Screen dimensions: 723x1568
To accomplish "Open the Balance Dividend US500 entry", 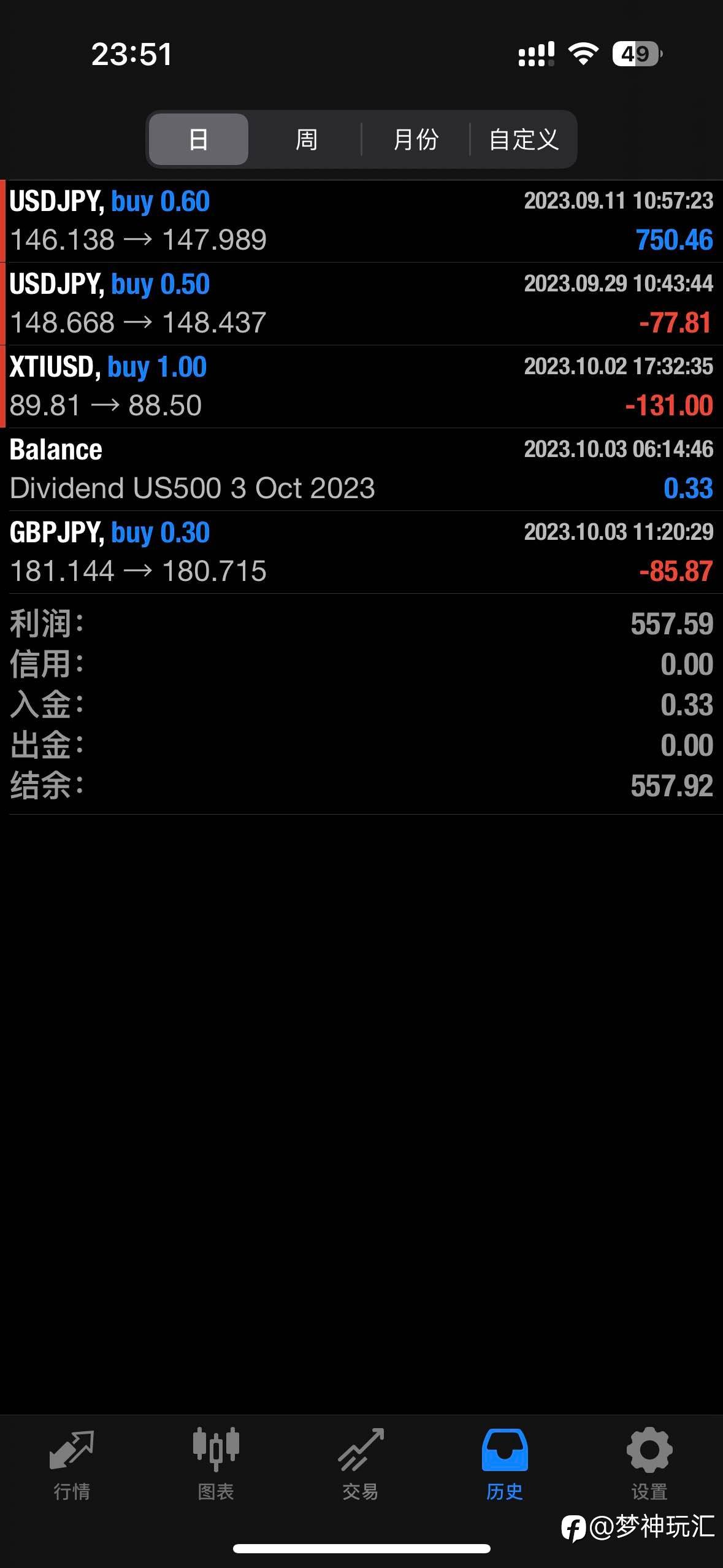I will point(361,469).
